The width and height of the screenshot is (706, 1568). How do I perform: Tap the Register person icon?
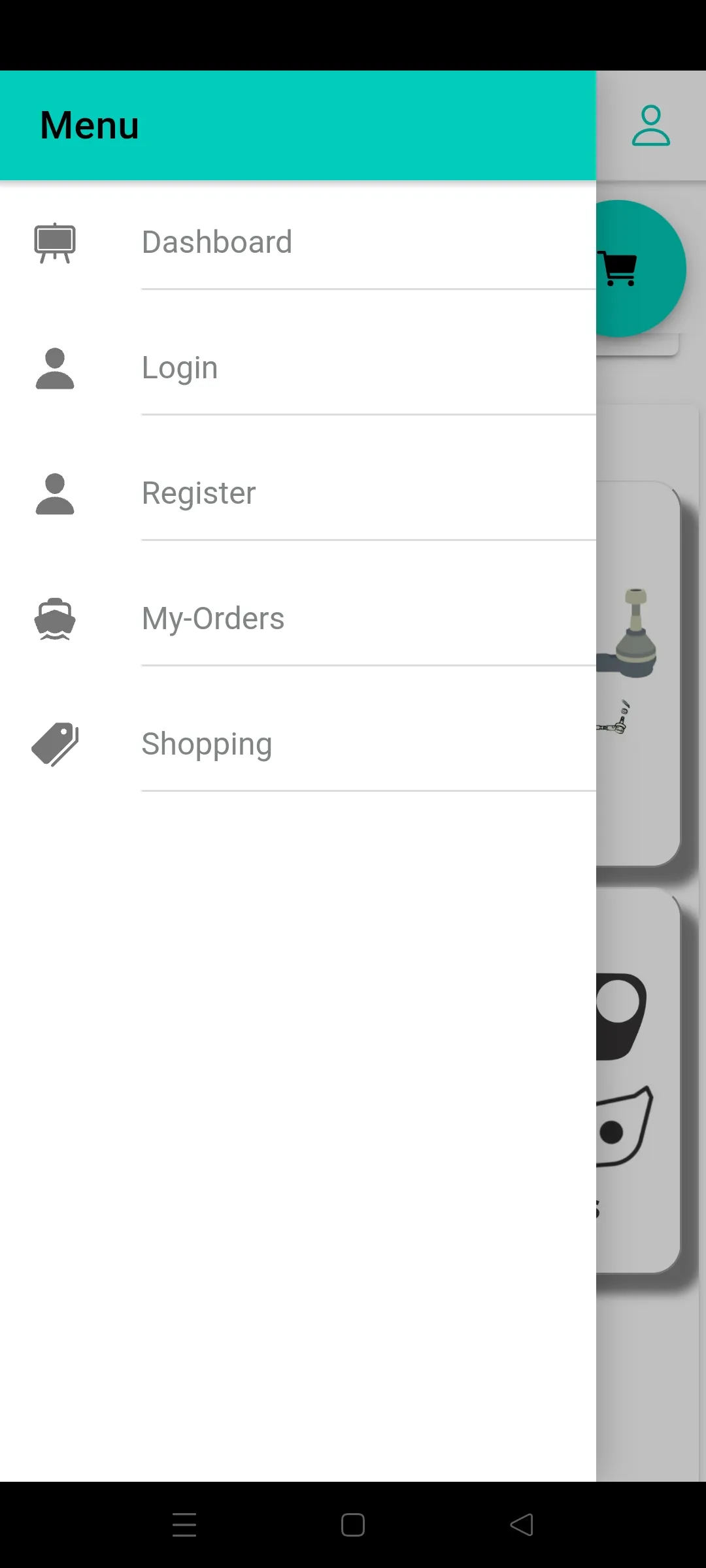[x=54, y=493]
